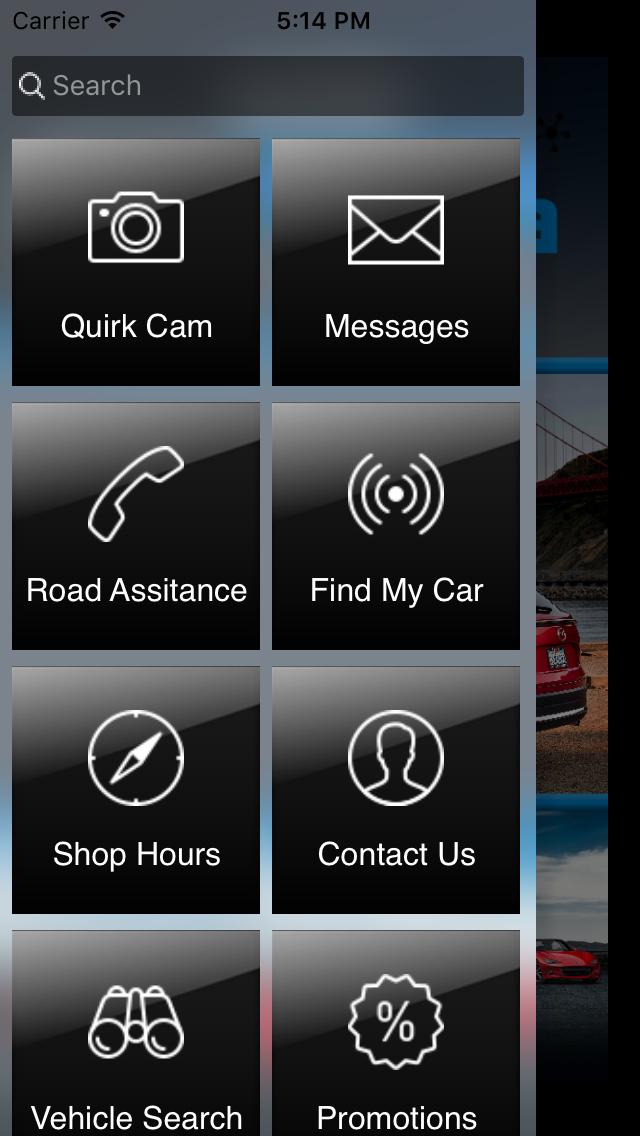Open the Messages tile

[x=396, y=262]
